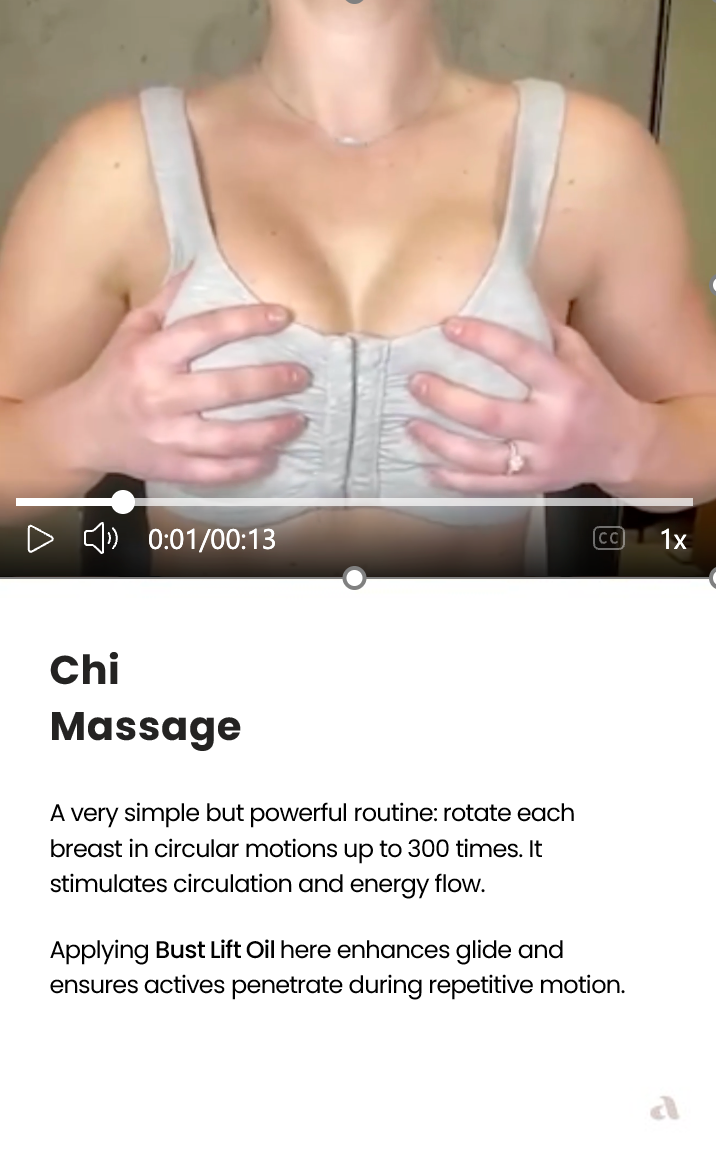The width and height of the screenshot is (716, 1172).
Task: Turn on closed captions
Action: pyautogui.click(x=608, y=539)
